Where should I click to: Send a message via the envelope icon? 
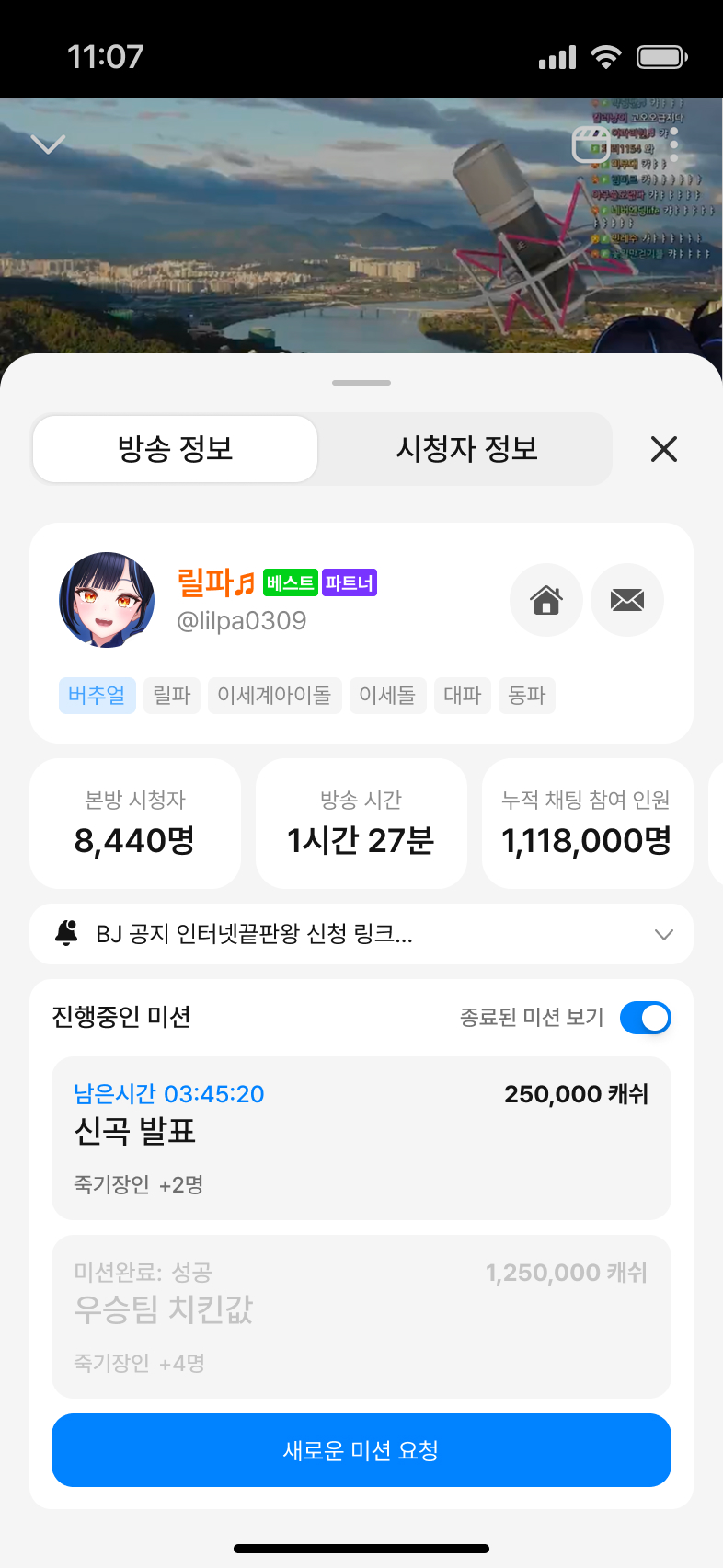[x=627, y=600]
